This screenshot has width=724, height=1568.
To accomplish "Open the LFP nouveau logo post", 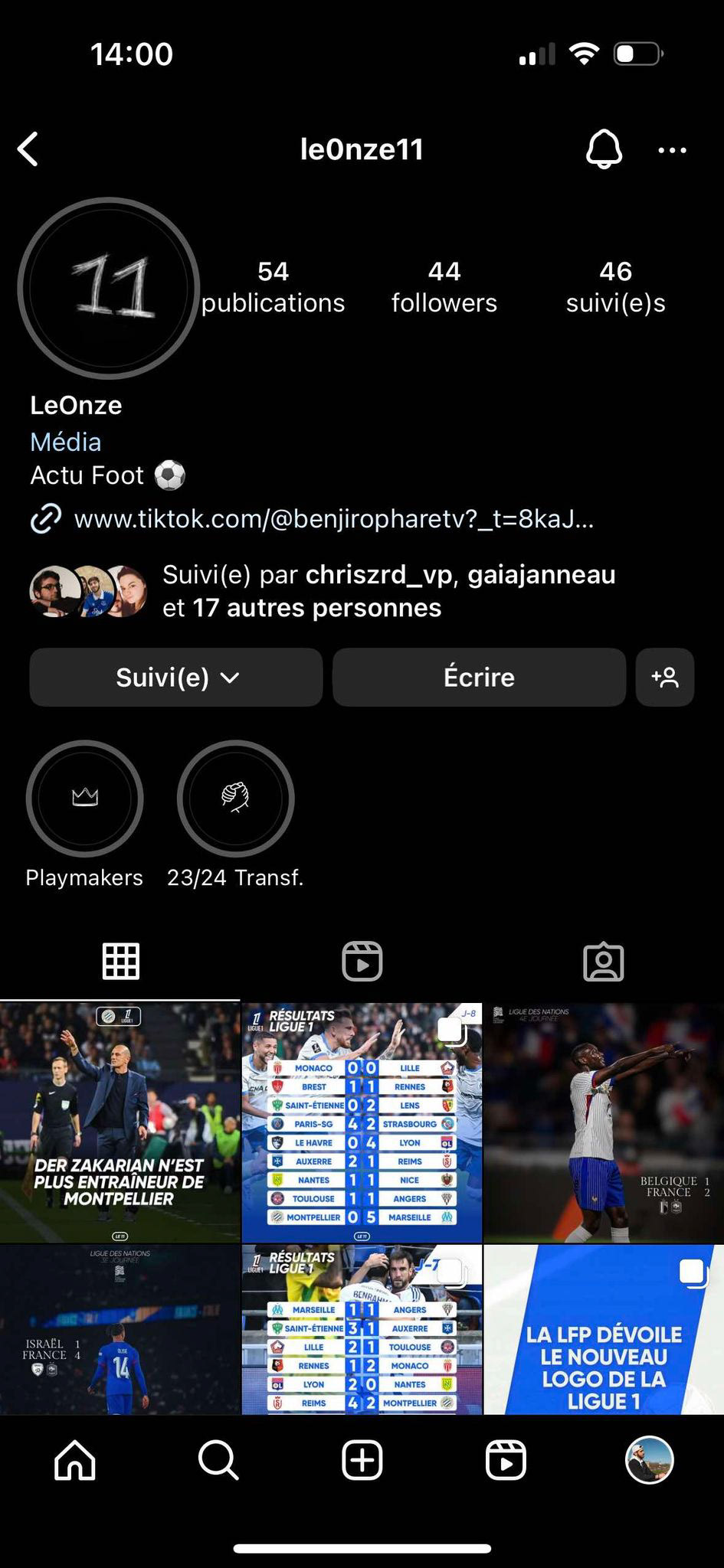I will tap(604, 1329).
